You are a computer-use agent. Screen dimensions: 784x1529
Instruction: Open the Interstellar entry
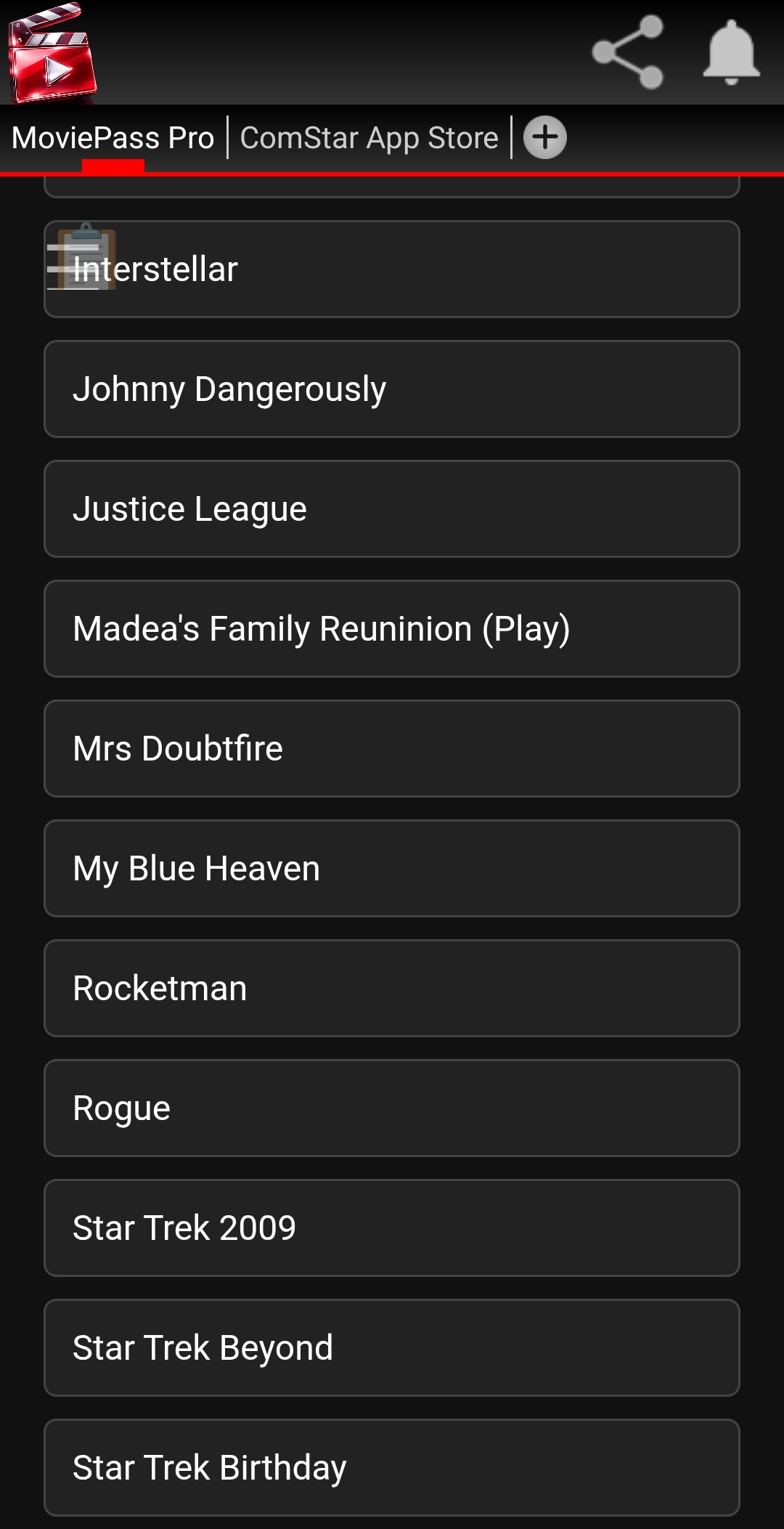point(392,269)
